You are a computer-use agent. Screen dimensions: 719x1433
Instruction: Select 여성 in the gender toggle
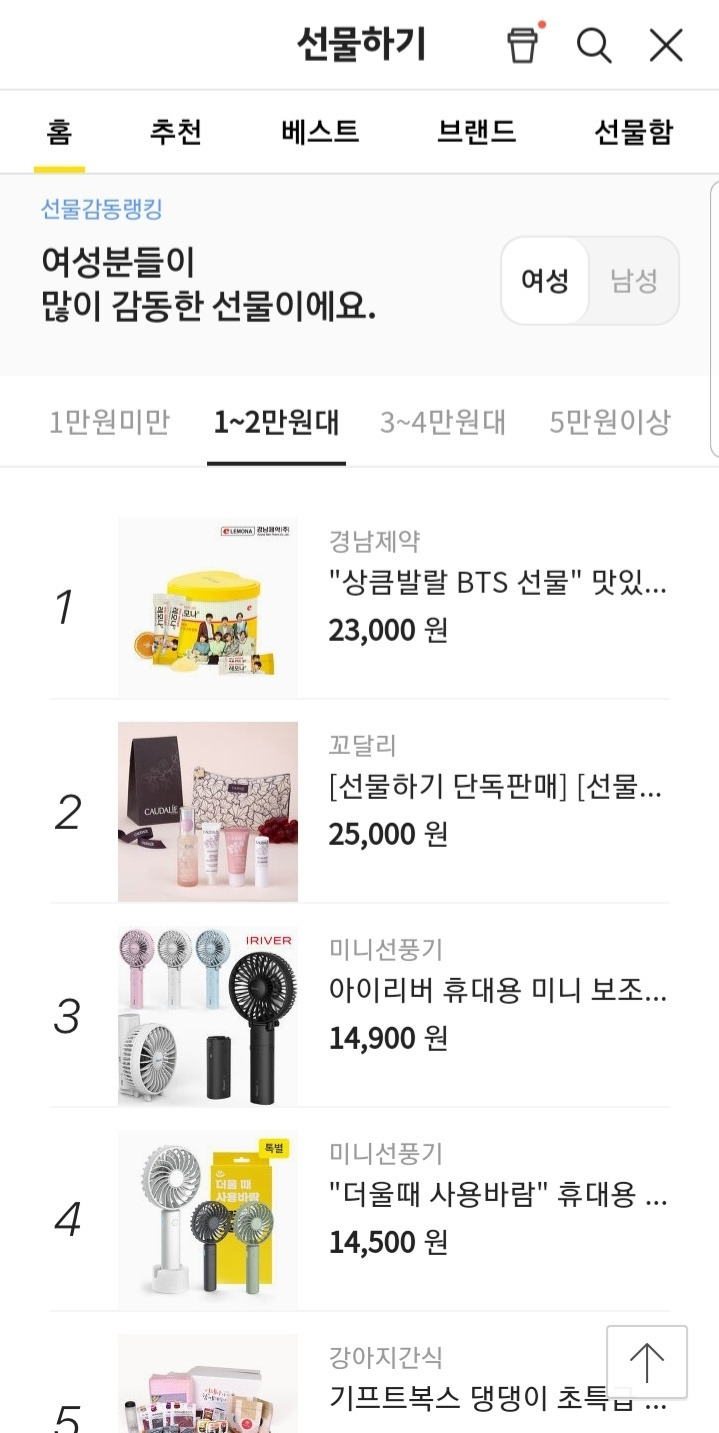545,281
